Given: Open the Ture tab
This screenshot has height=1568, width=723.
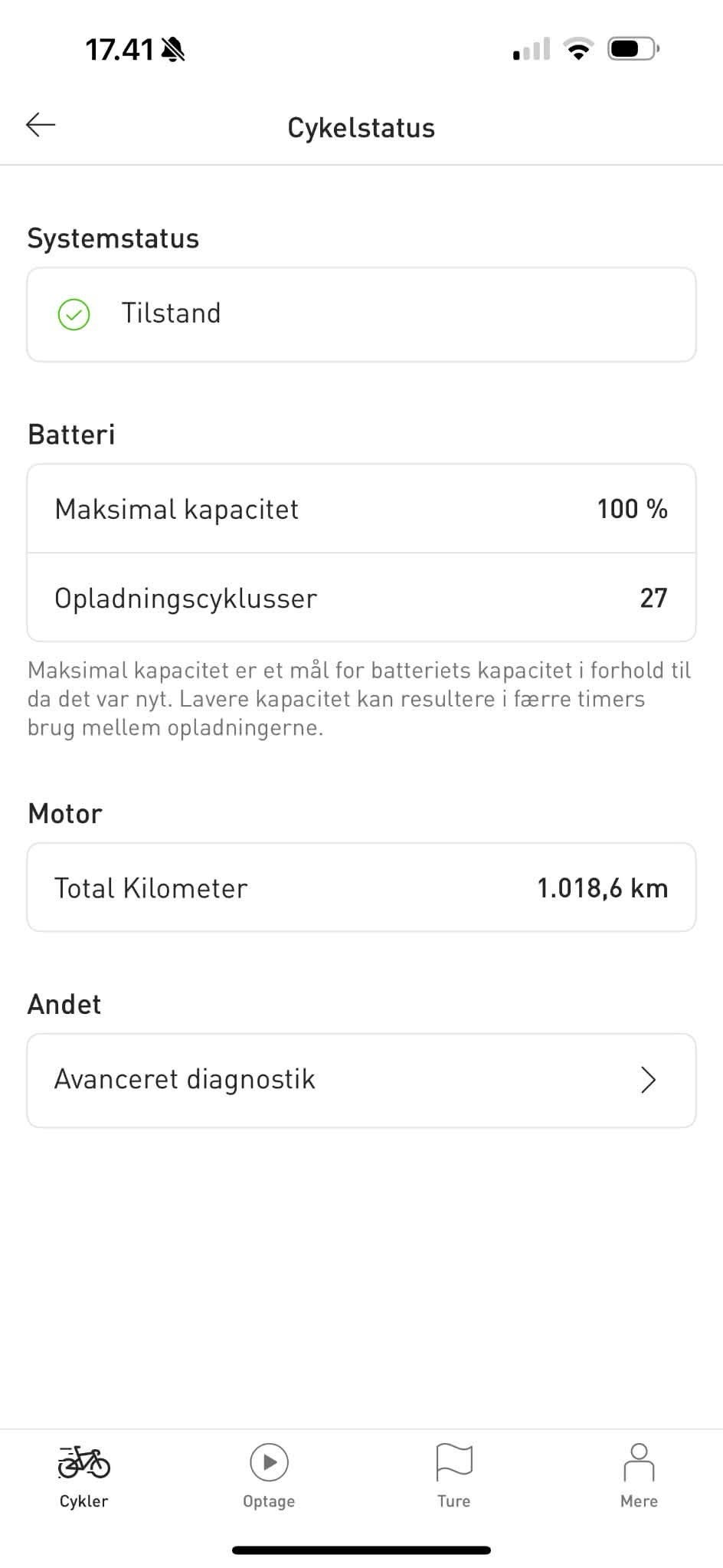Looking at the screenshot, I should 454,1476.
